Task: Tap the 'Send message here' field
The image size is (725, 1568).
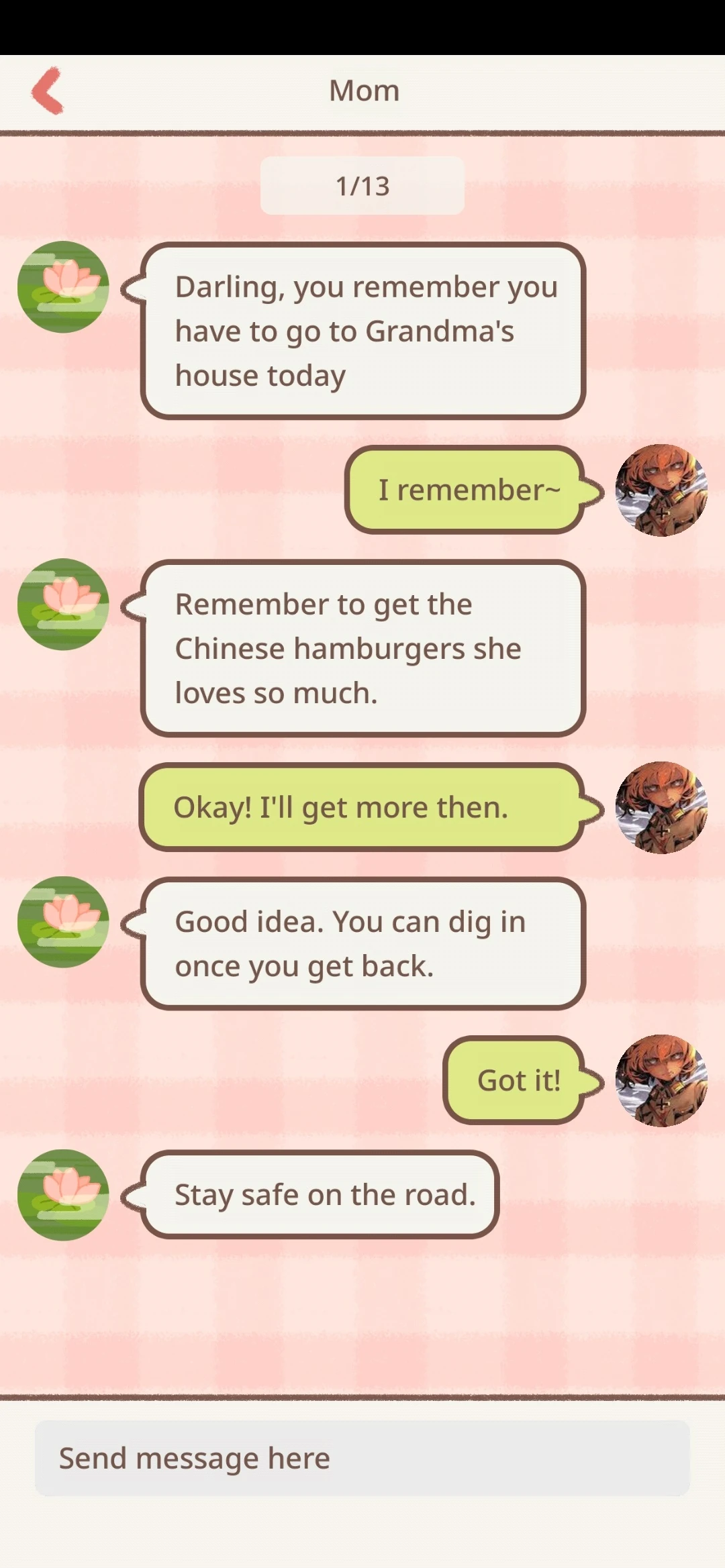Action: (x=362, y=1458)
